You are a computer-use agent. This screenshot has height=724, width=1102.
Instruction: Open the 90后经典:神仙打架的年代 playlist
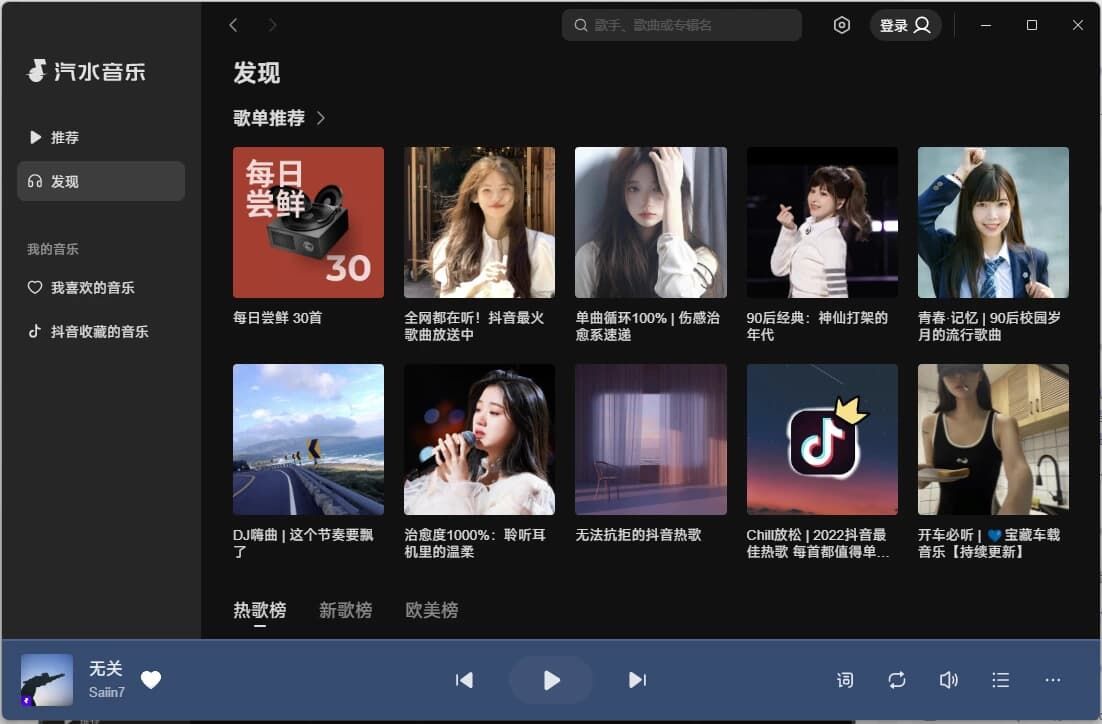822,223
